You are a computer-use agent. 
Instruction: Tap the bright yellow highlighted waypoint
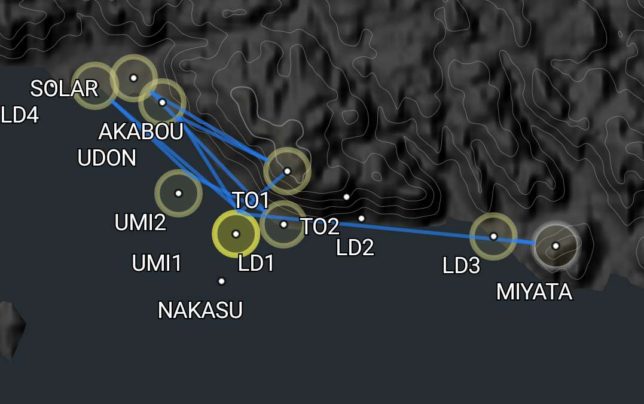click(x=236, y=234)
